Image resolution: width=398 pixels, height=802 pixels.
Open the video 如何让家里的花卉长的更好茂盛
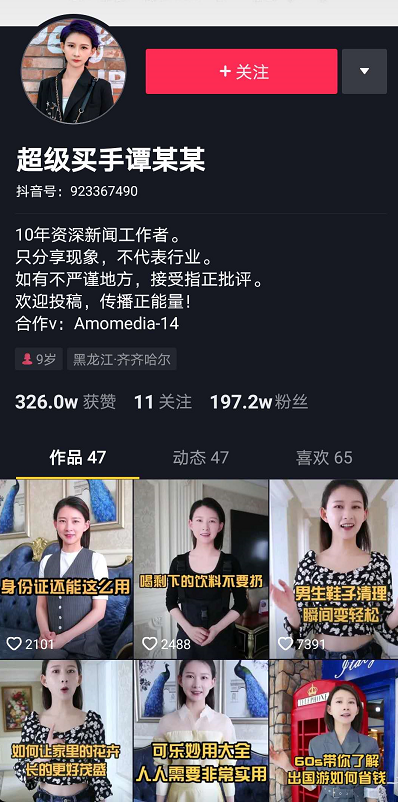[x=66, y=731]
